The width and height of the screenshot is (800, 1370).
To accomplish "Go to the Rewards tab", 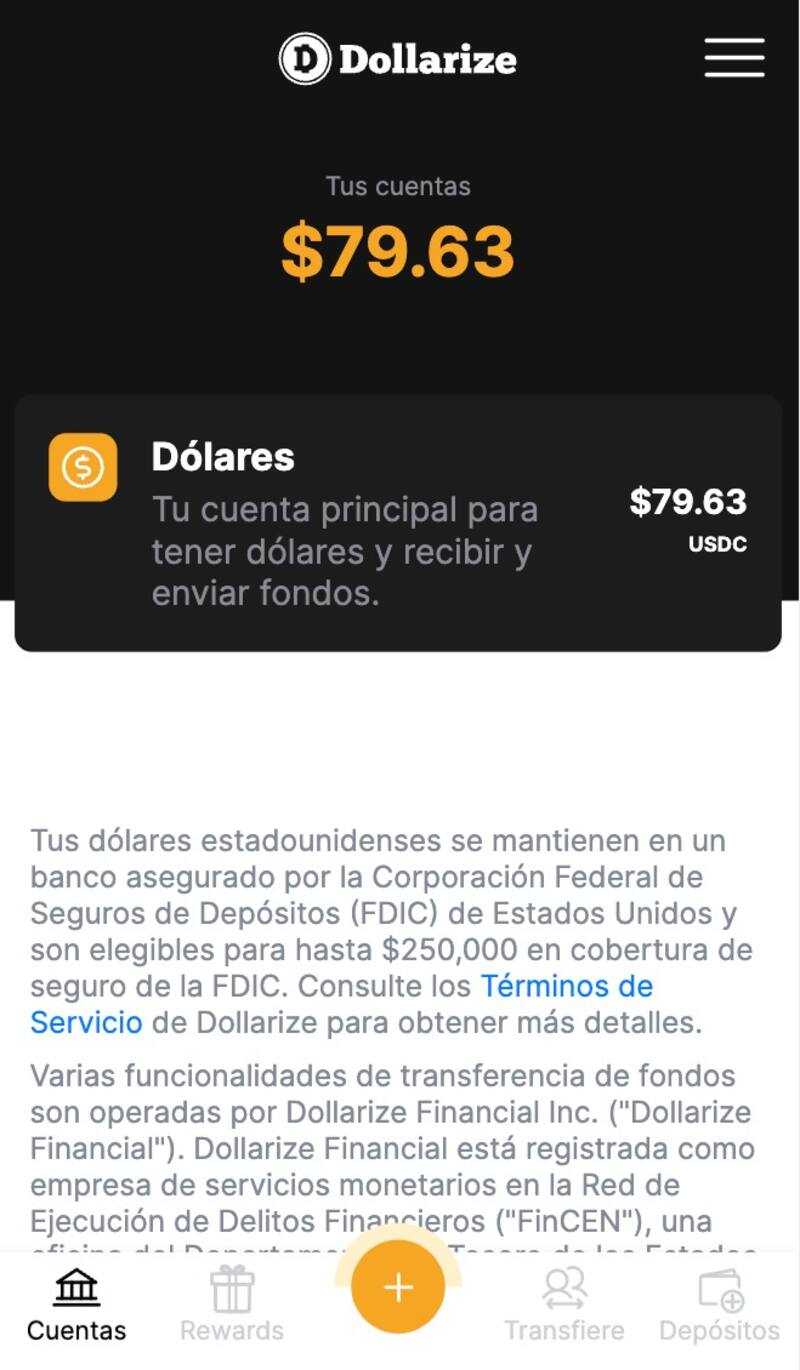I will point(232,1304).
